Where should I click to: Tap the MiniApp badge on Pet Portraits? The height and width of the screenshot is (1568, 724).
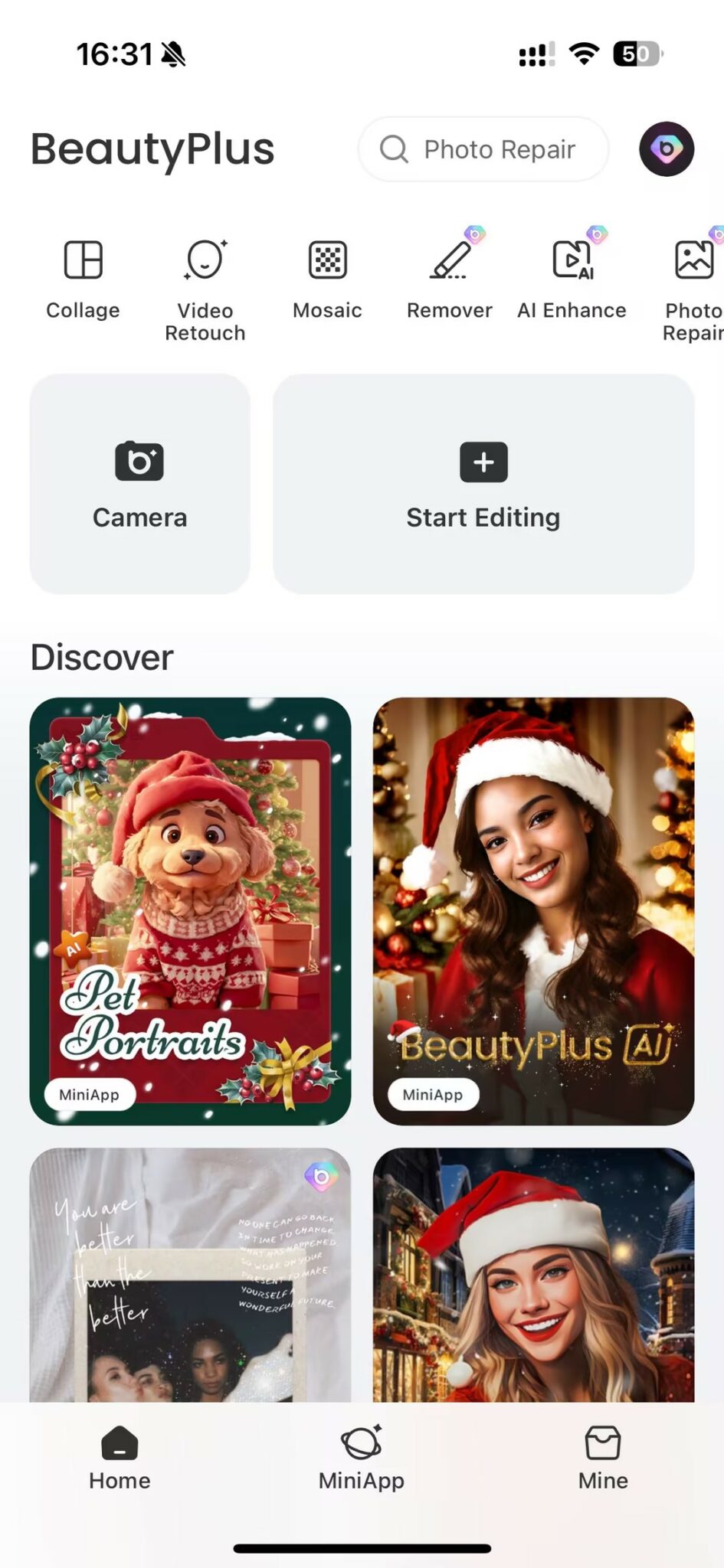(89, 1093)
